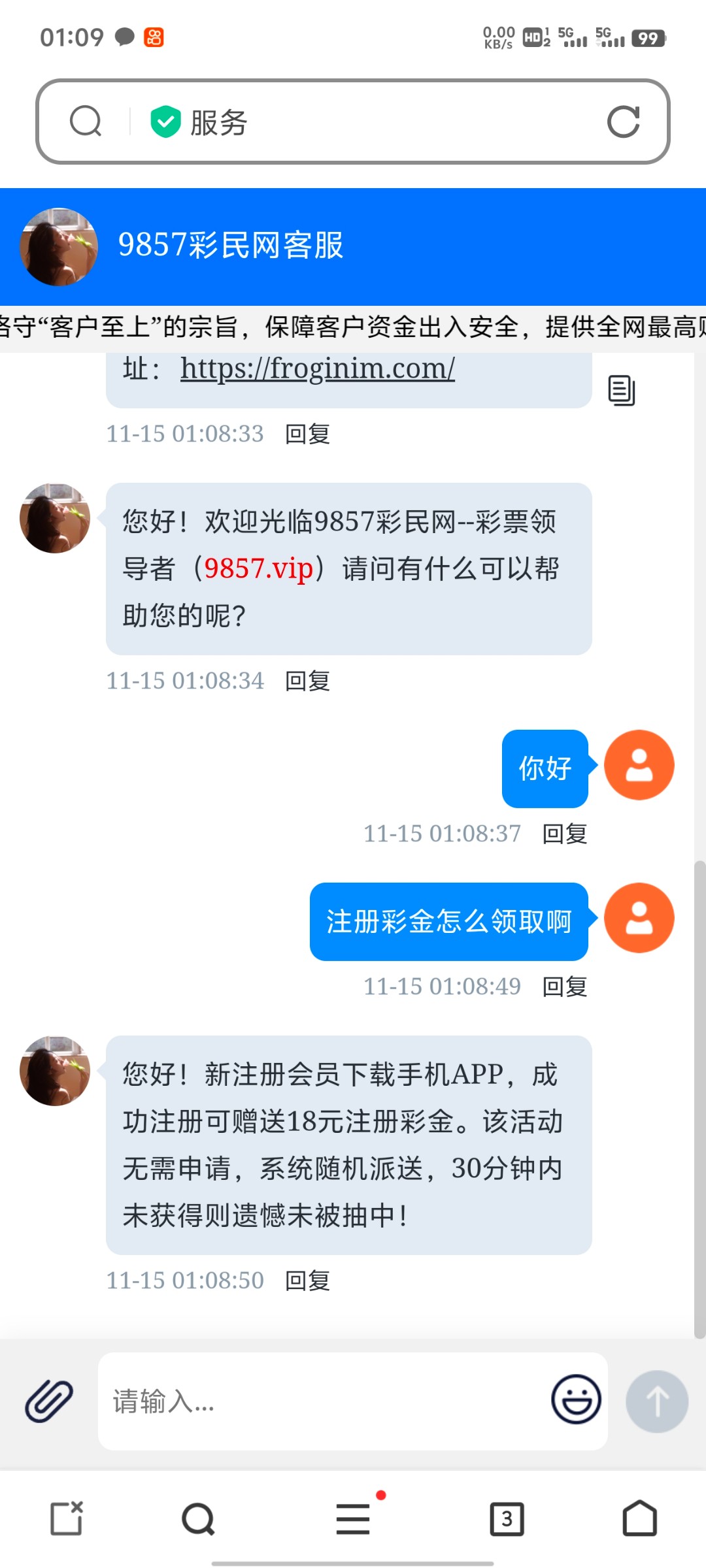
Task: Send the message with arrow button
Action: click(x=657, y=1401)
